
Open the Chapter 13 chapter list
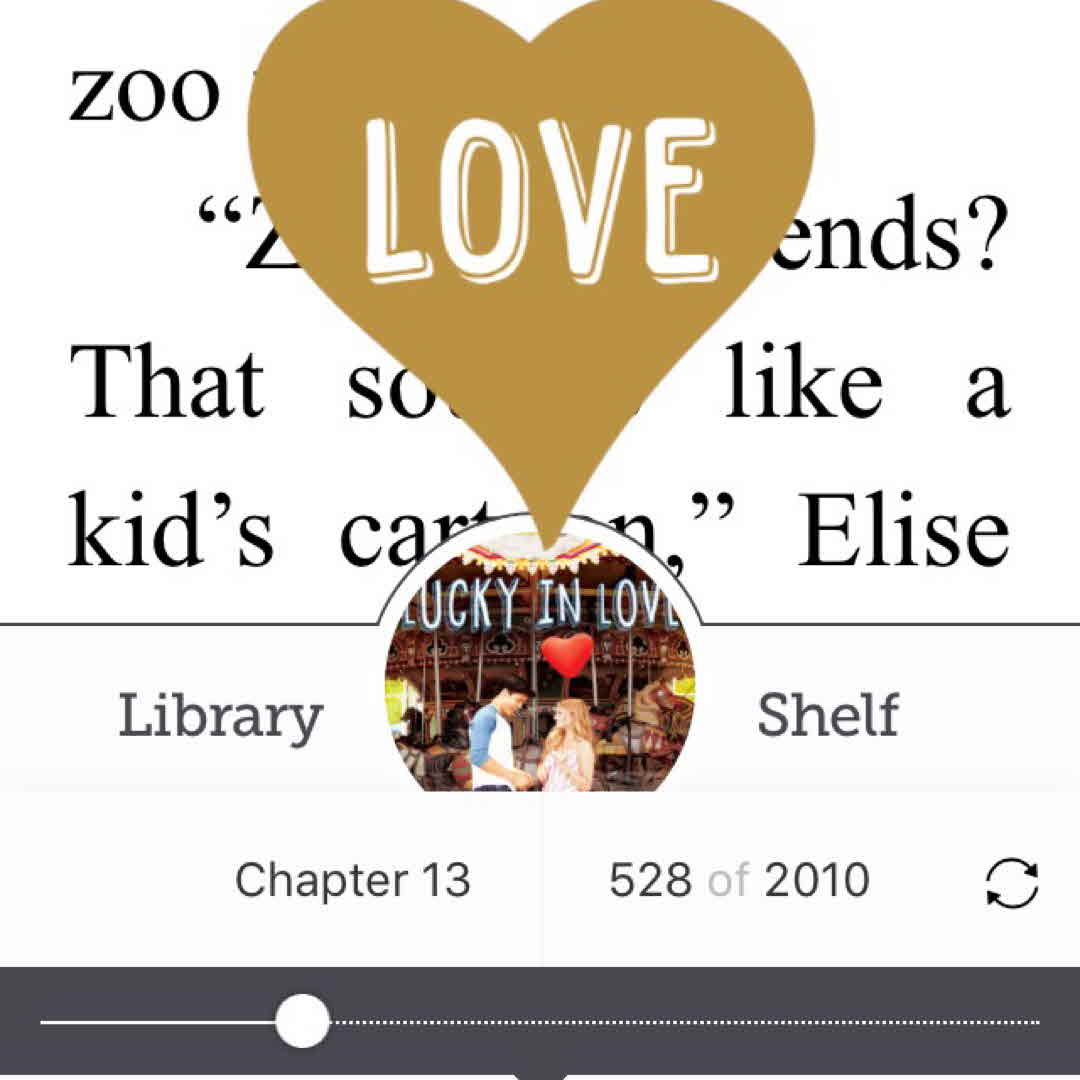pyautogui.click(x=352, y=881)
